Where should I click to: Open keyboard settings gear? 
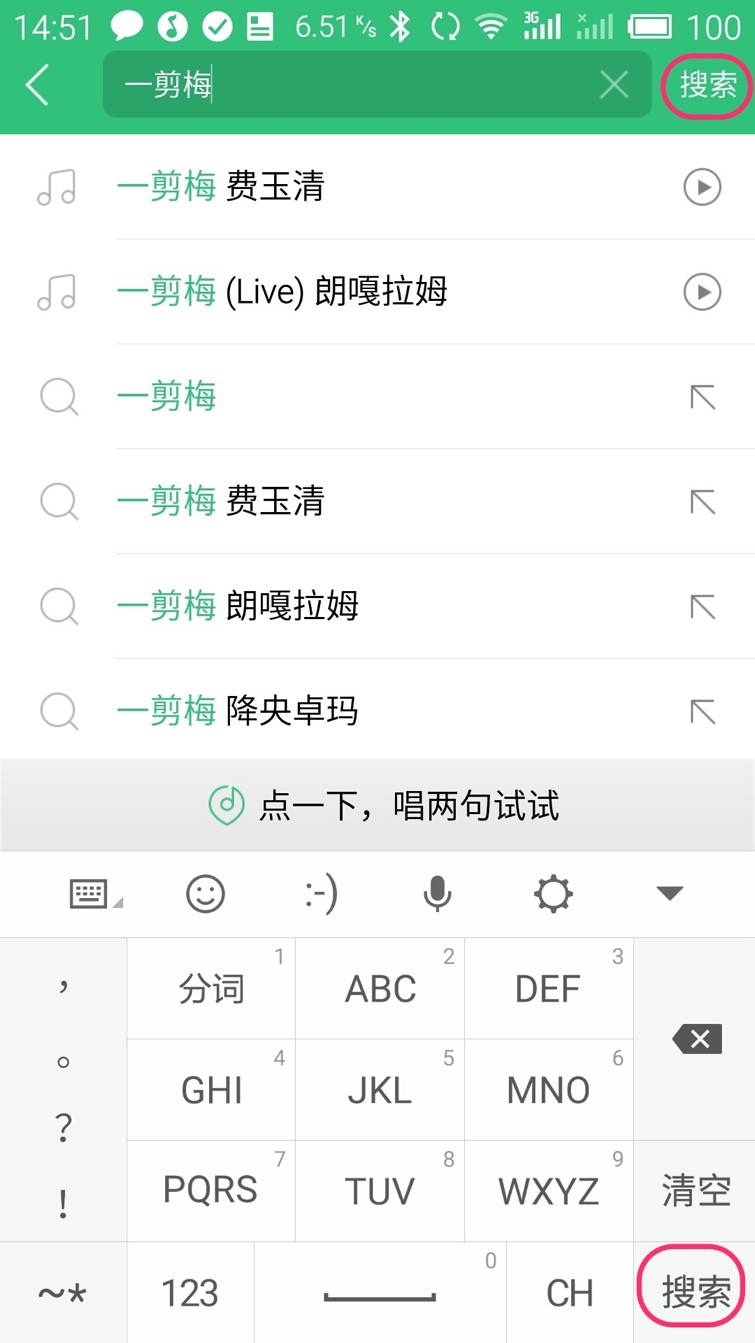553,894
